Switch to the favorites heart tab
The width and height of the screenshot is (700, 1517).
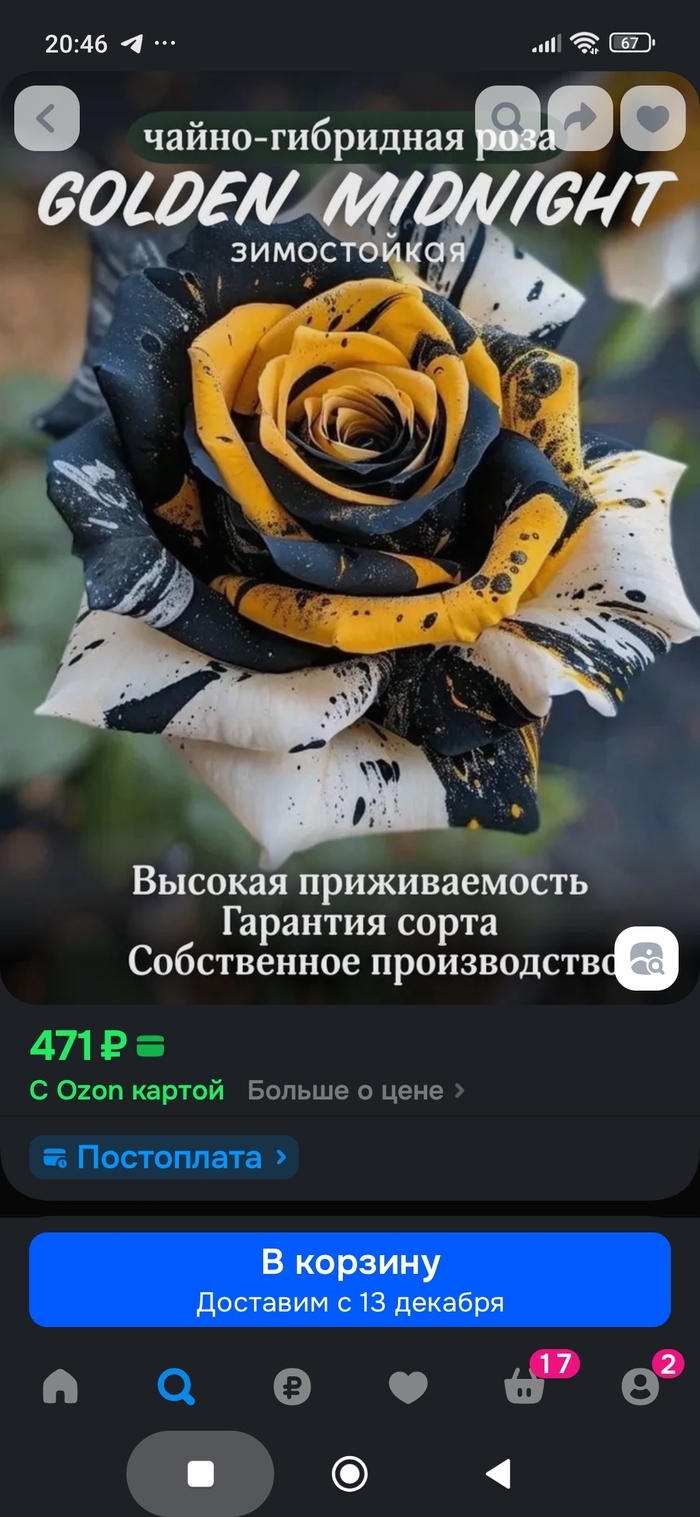pyautogui.click(x=408, y=1387)
